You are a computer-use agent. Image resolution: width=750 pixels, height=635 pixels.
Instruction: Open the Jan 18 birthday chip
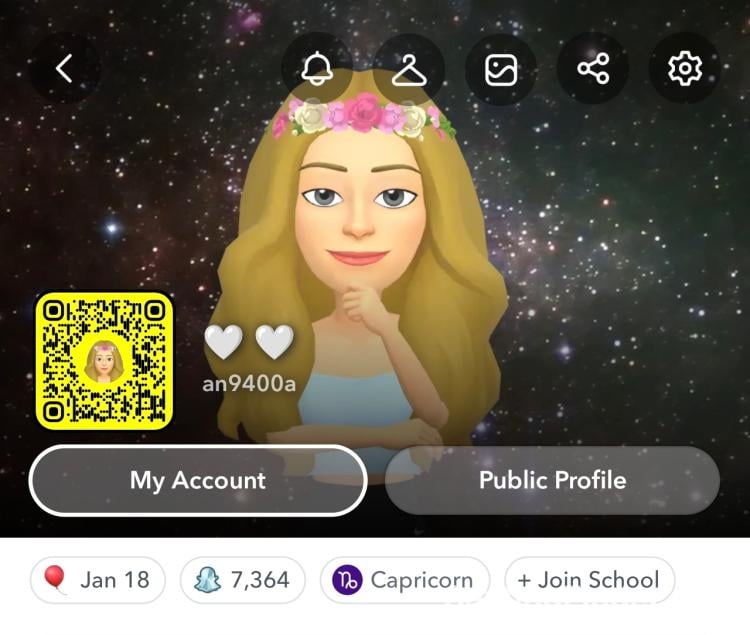point(97,580)
